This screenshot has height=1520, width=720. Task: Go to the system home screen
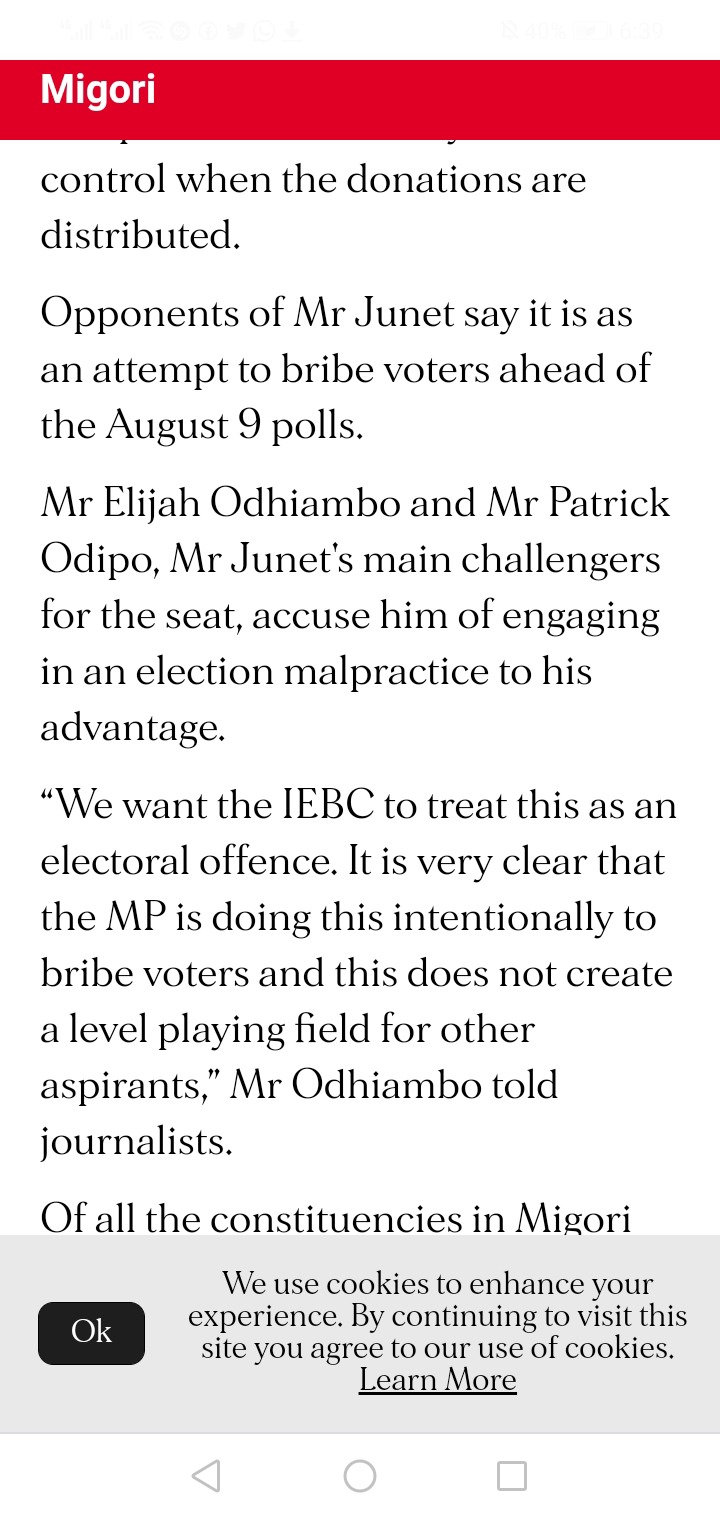(360, 1475)
